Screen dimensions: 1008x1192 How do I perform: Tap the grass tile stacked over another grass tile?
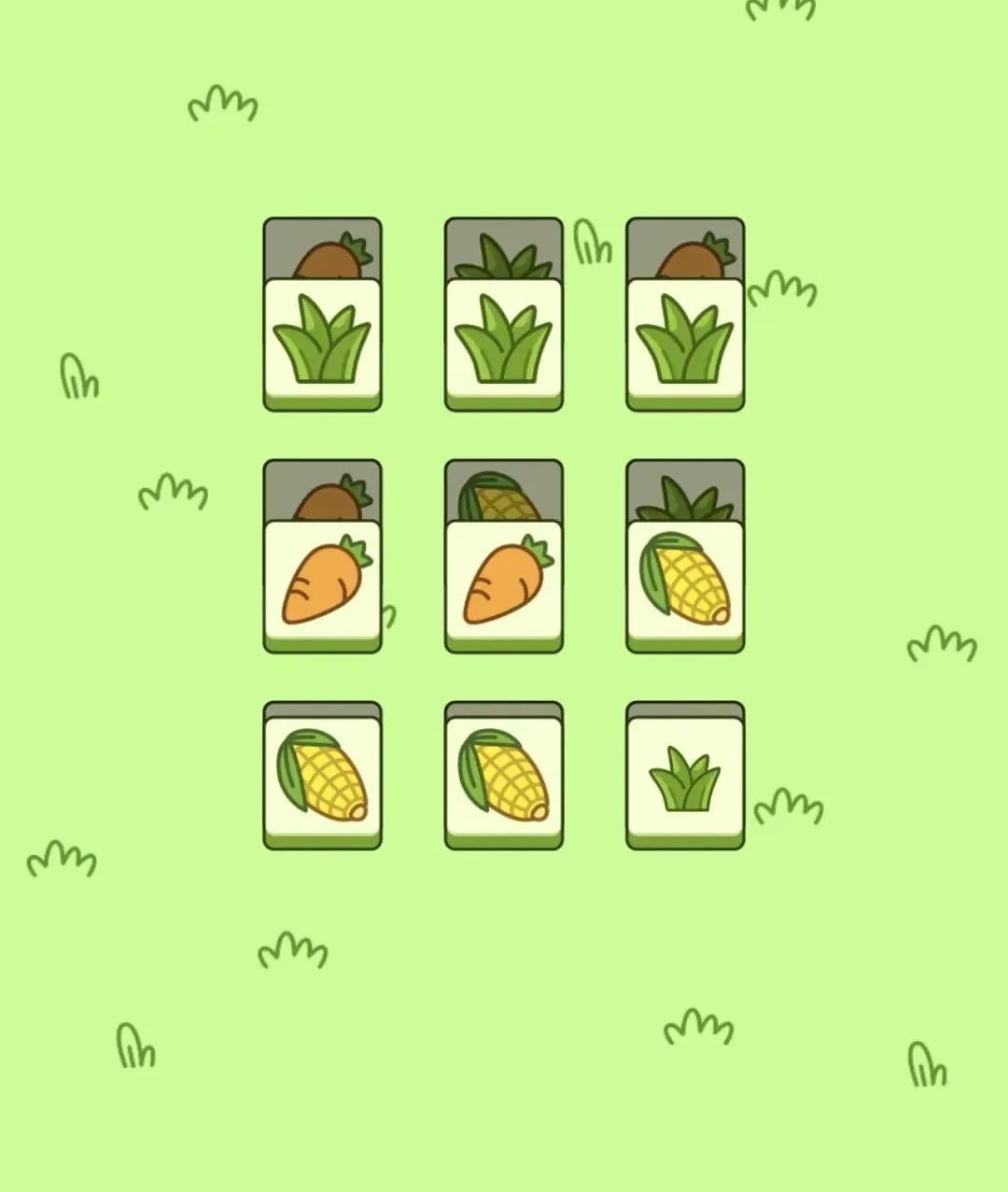click(504, 341)
